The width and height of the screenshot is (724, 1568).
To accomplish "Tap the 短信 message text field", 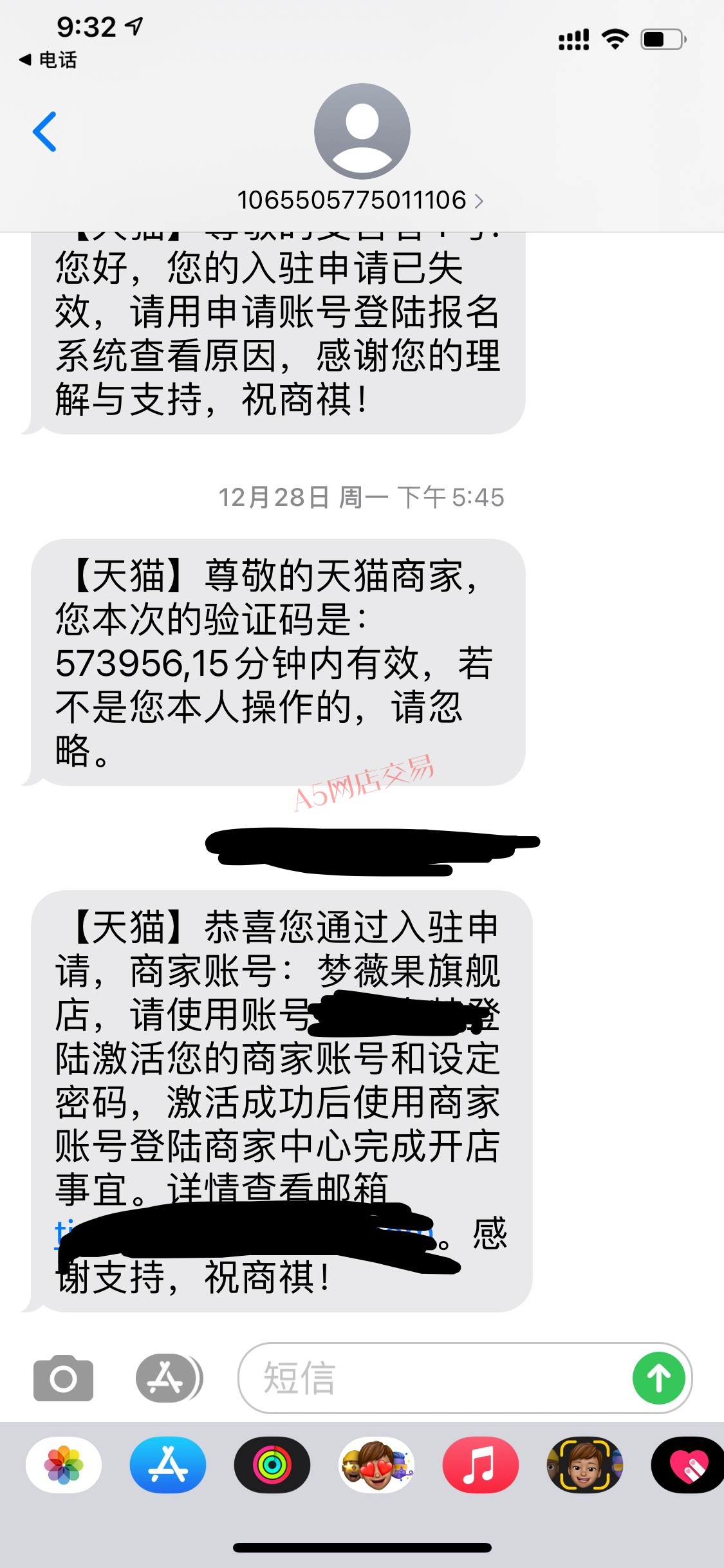I will pyautogui.click(x=434, y=1378).
